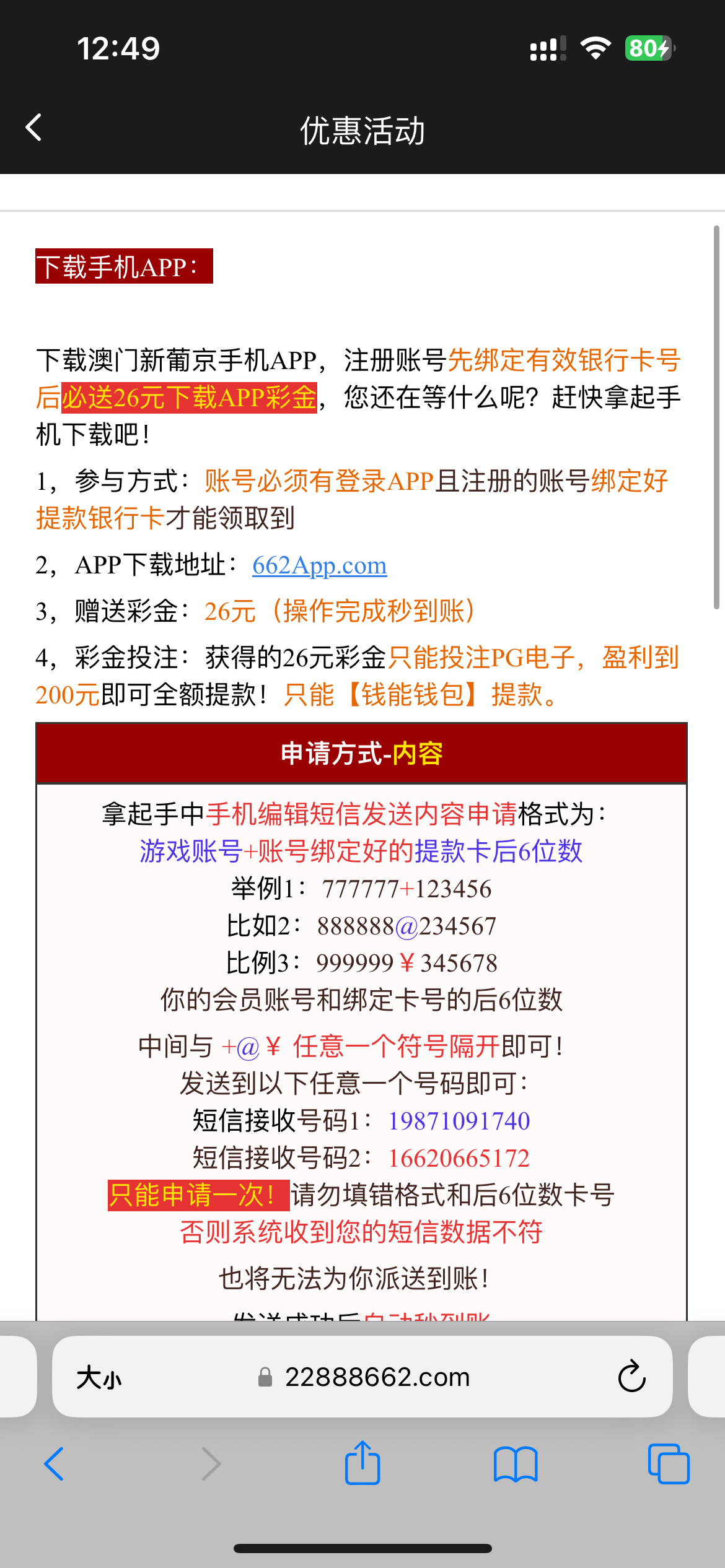
Task: Open the 662App.com download link
Action: pos(319,565)
